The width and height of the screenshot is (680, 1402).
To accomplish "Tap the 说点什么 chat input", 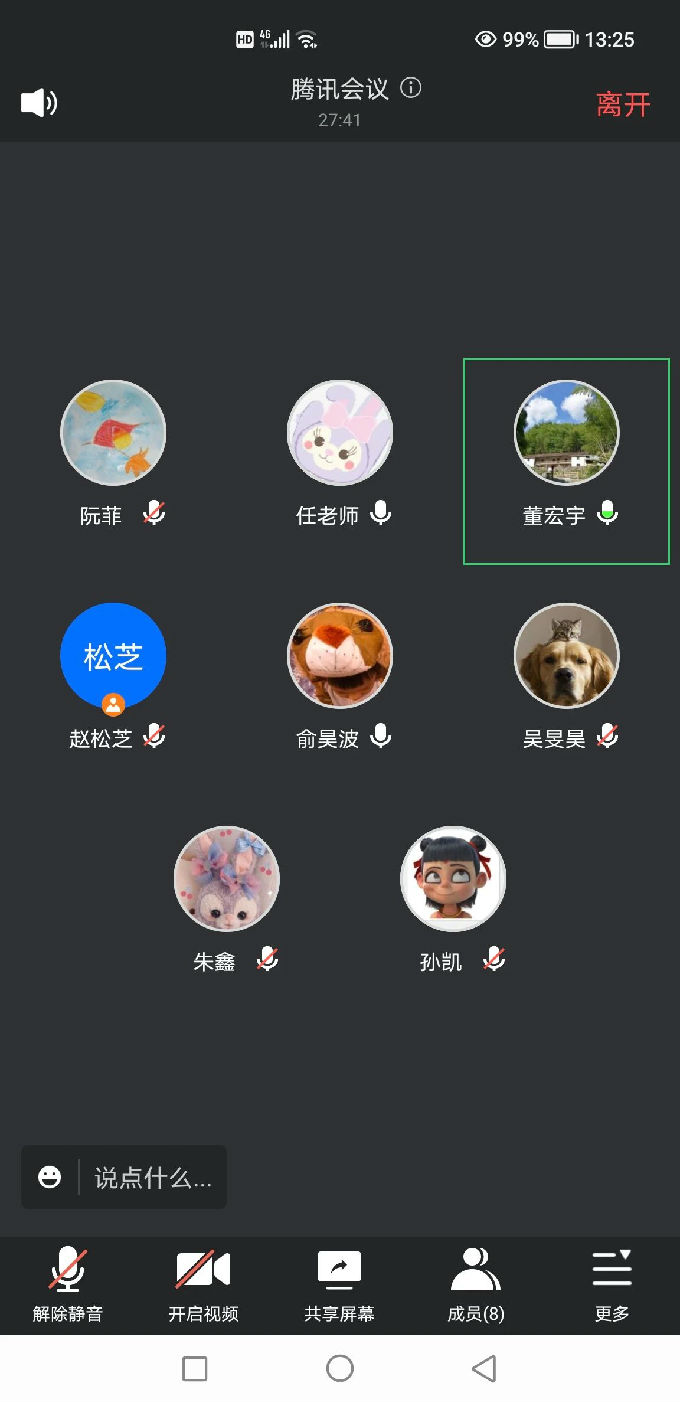I will [153, 1177].
